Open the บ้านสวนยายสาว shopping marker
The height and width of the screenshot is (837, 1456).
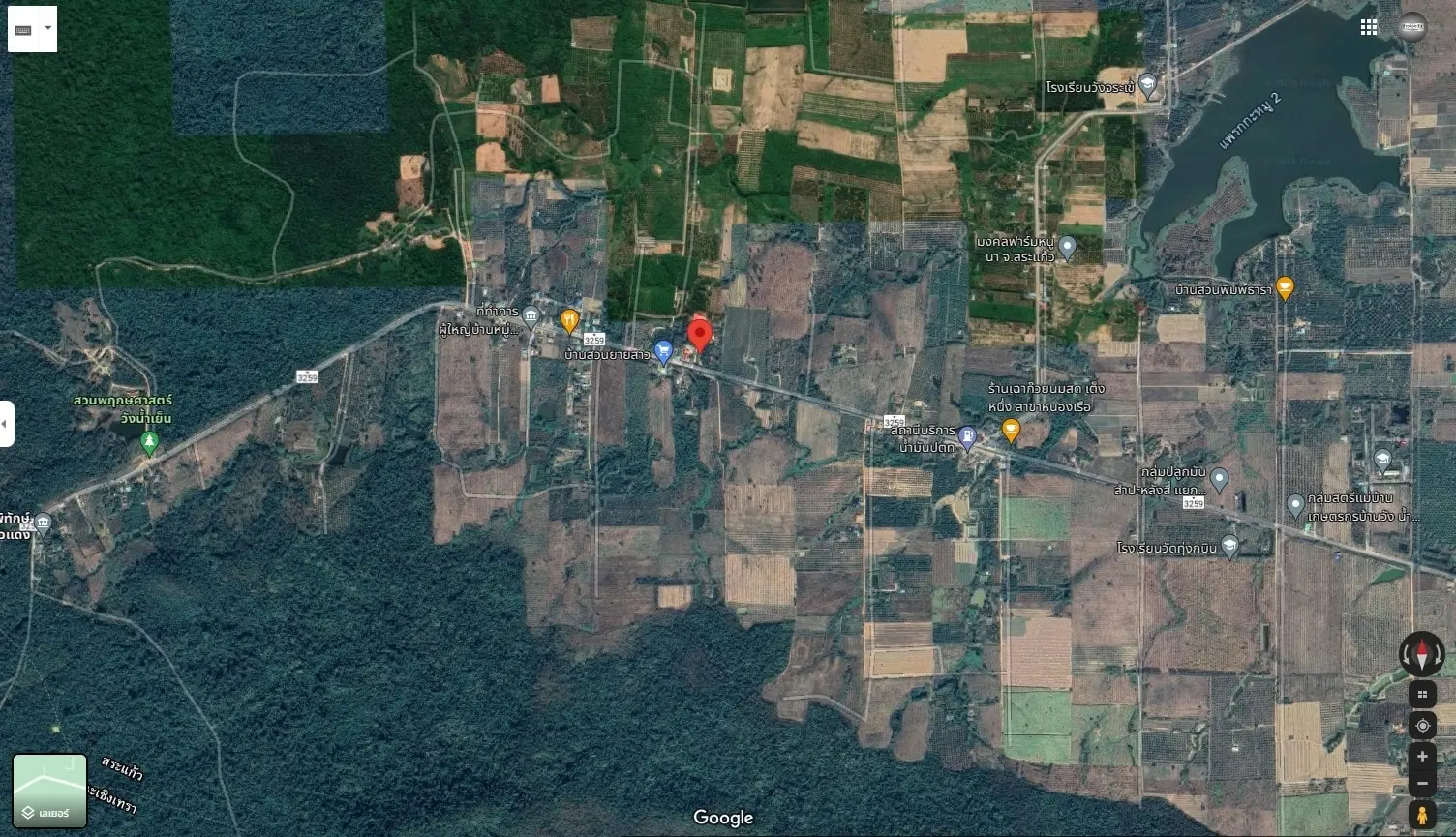(664, 350)
